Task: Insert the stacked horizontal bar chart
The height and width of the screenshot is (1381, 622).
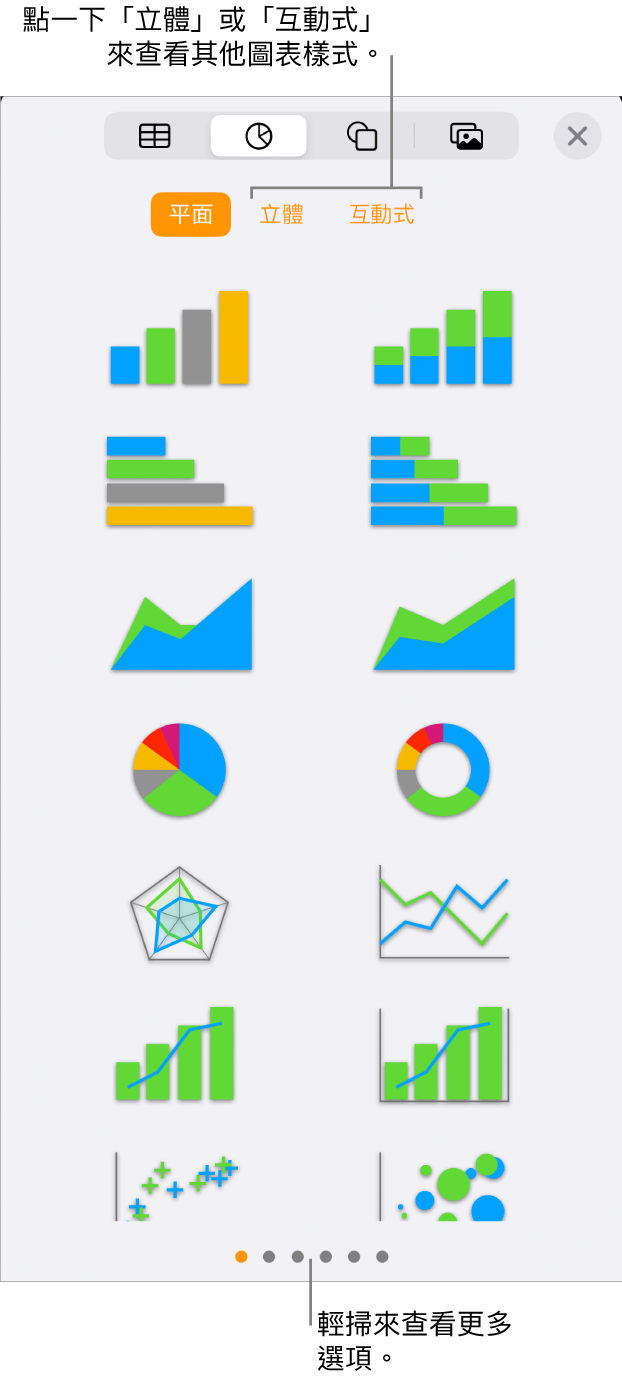Action: coord(443,481)
